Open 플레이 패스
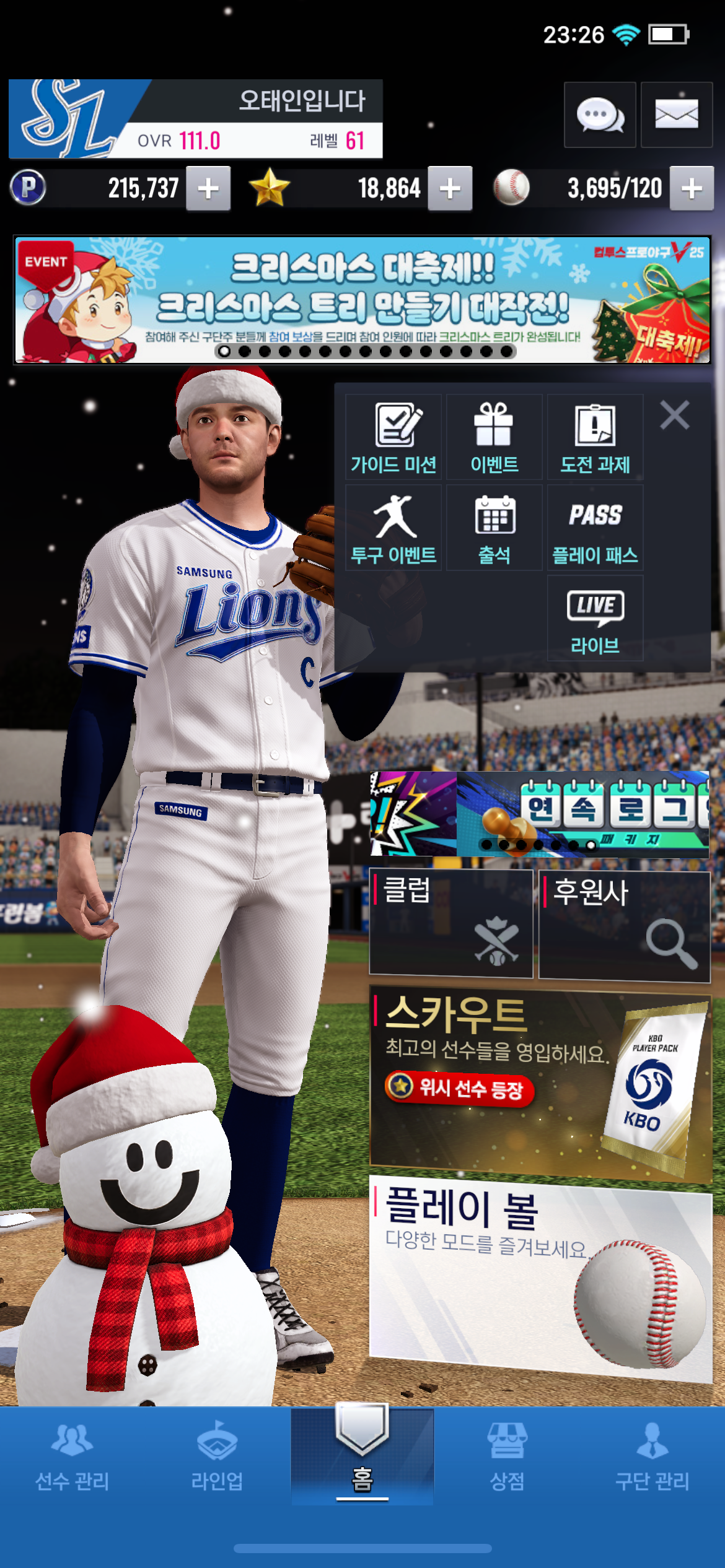The height and width of the screenshot is (1568, 725). pos(595,528)
